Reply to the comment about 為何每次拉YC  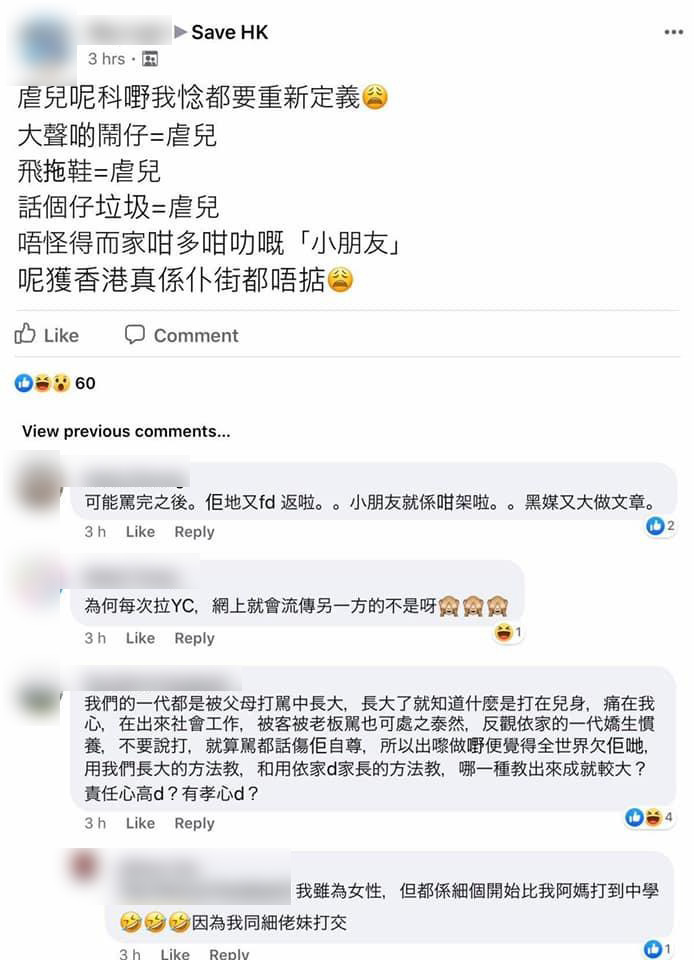click(x=194, y=638)
